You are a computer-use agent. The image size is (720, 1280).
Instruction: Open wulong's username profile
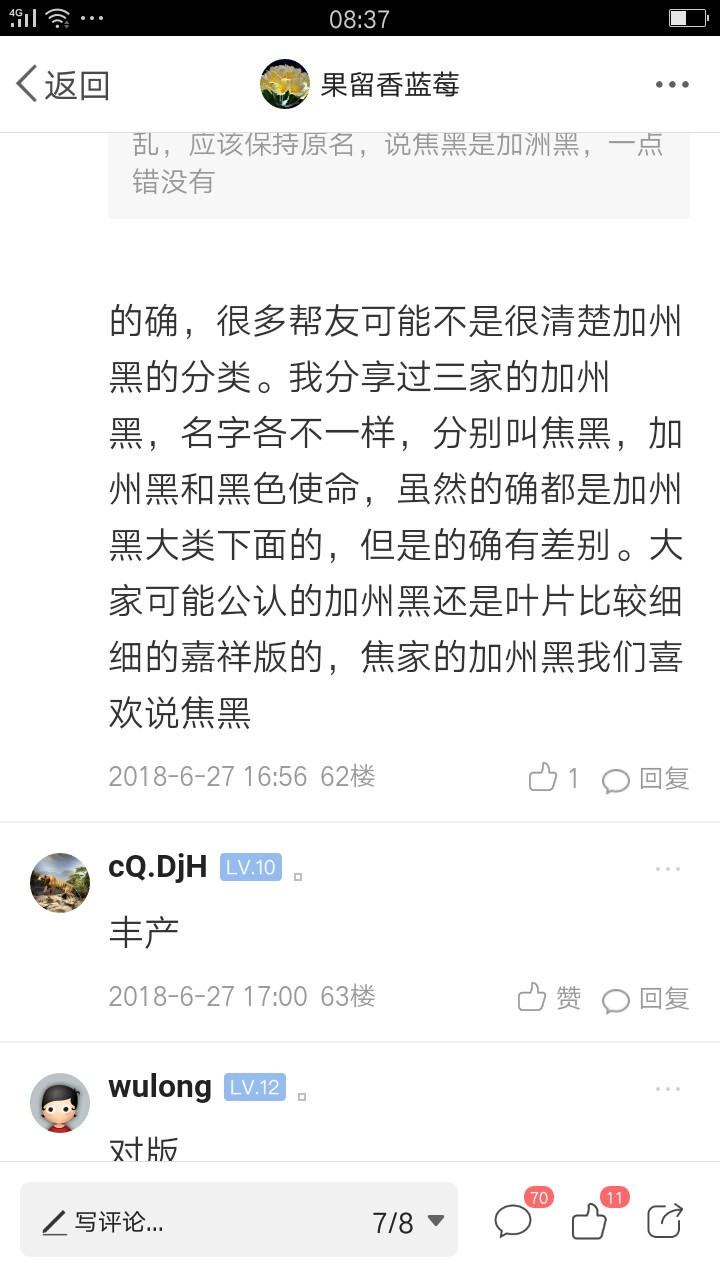click(160, 1087)
